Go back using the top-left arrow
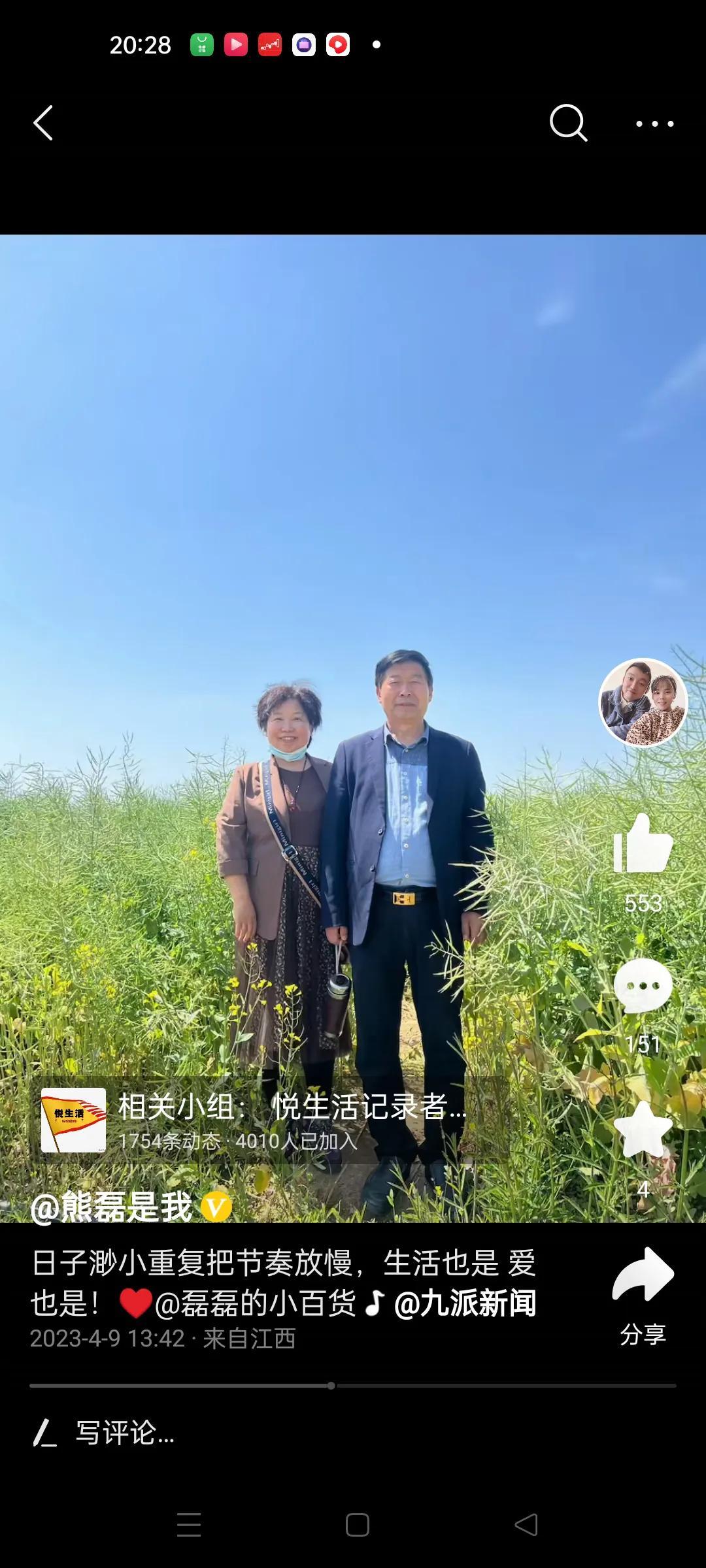Image resolution: width=706 pixels, height=1568 pixels. [43, 123]
